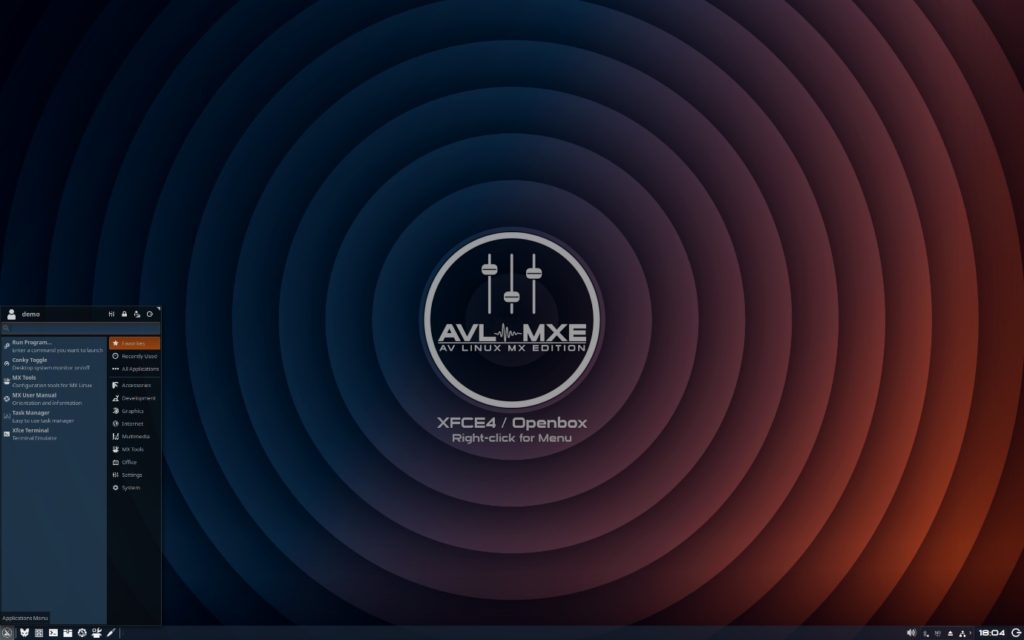Screen dimensions: 1024x640
Task: Show All Applications
Action: (134, 369)
